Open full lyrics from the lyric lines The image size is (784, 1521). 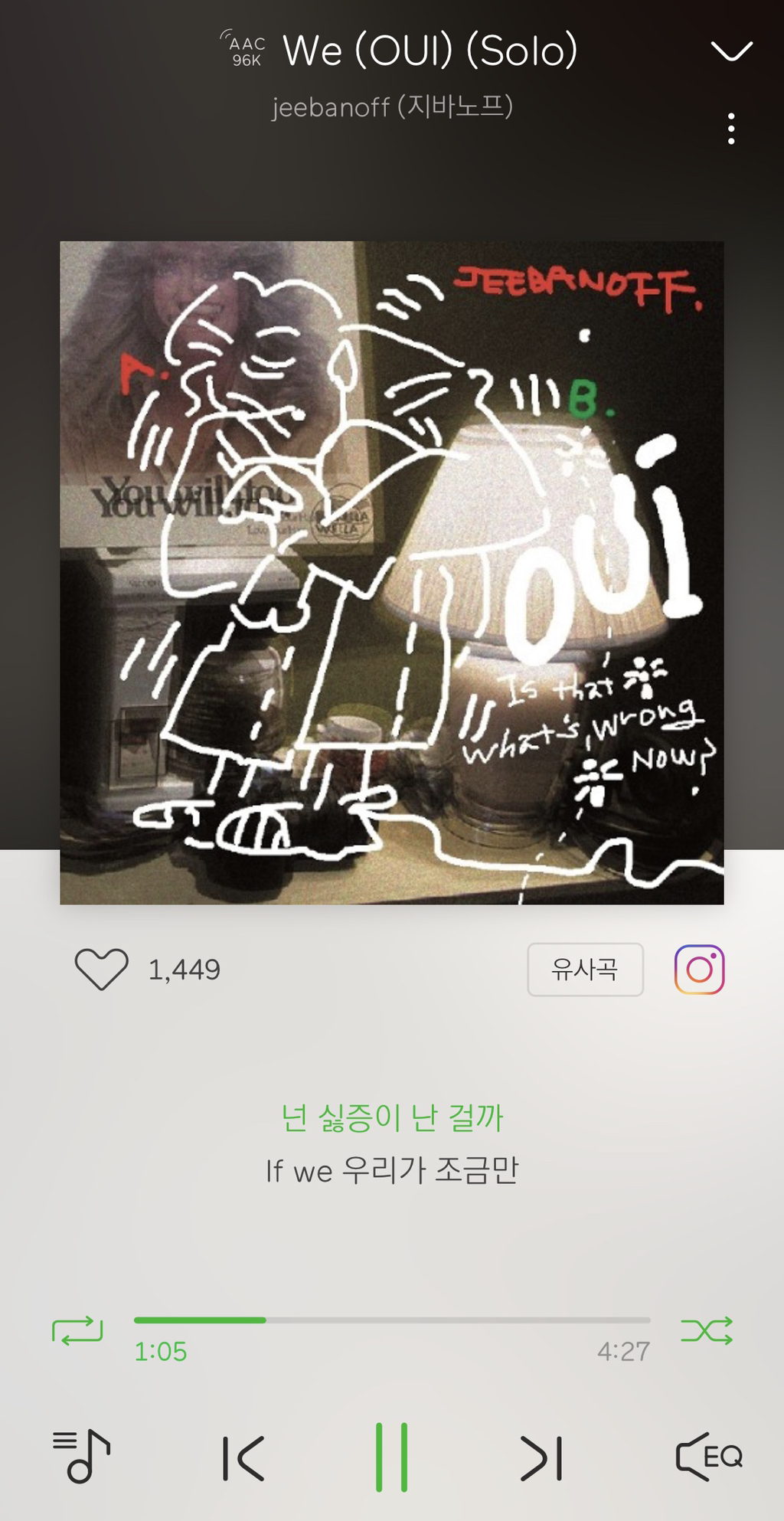392,1144
